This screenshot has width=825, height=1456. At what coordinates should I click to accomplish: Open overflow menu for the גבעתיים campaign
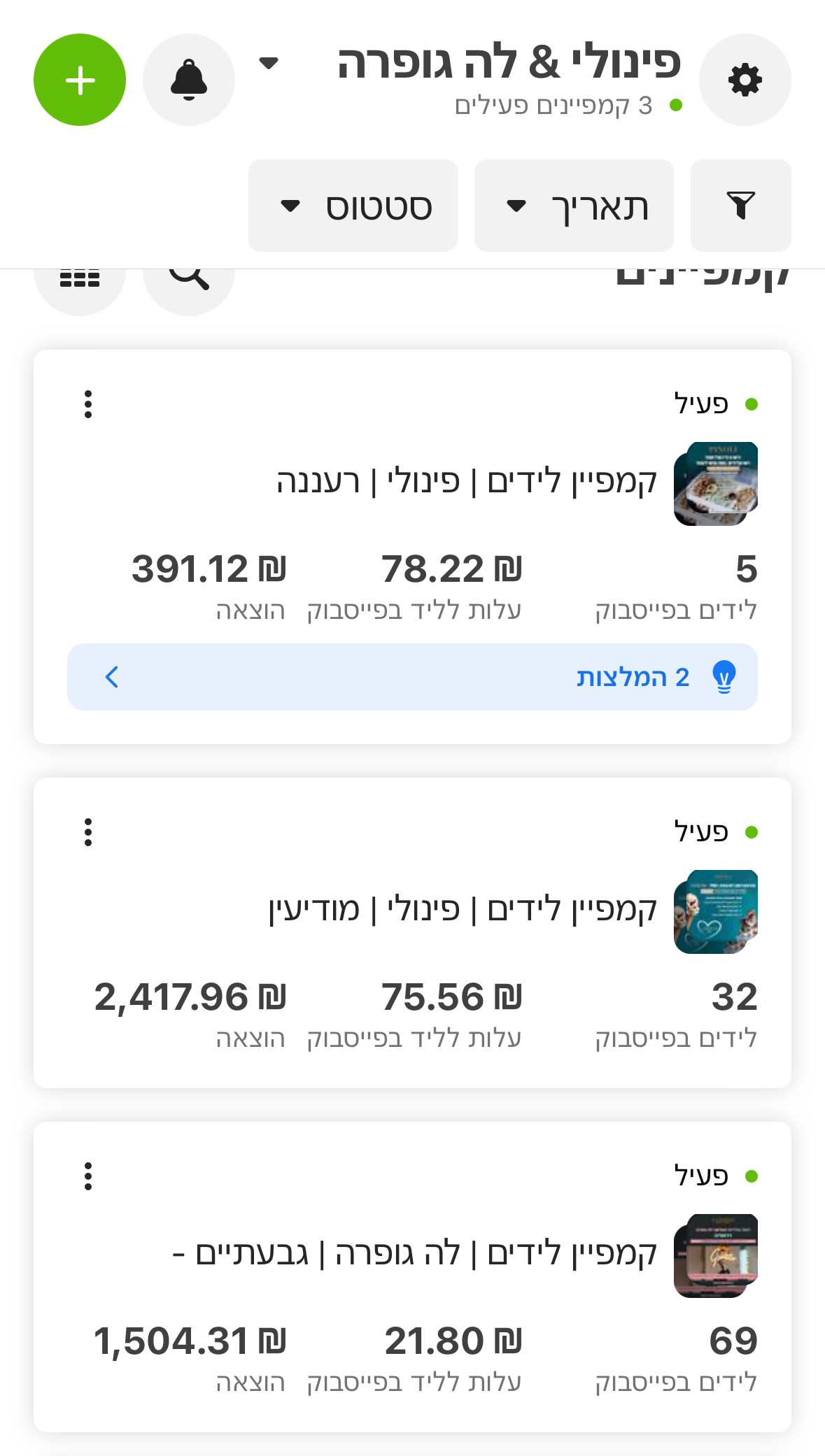pyautogui.click(x=88, y=1176)
